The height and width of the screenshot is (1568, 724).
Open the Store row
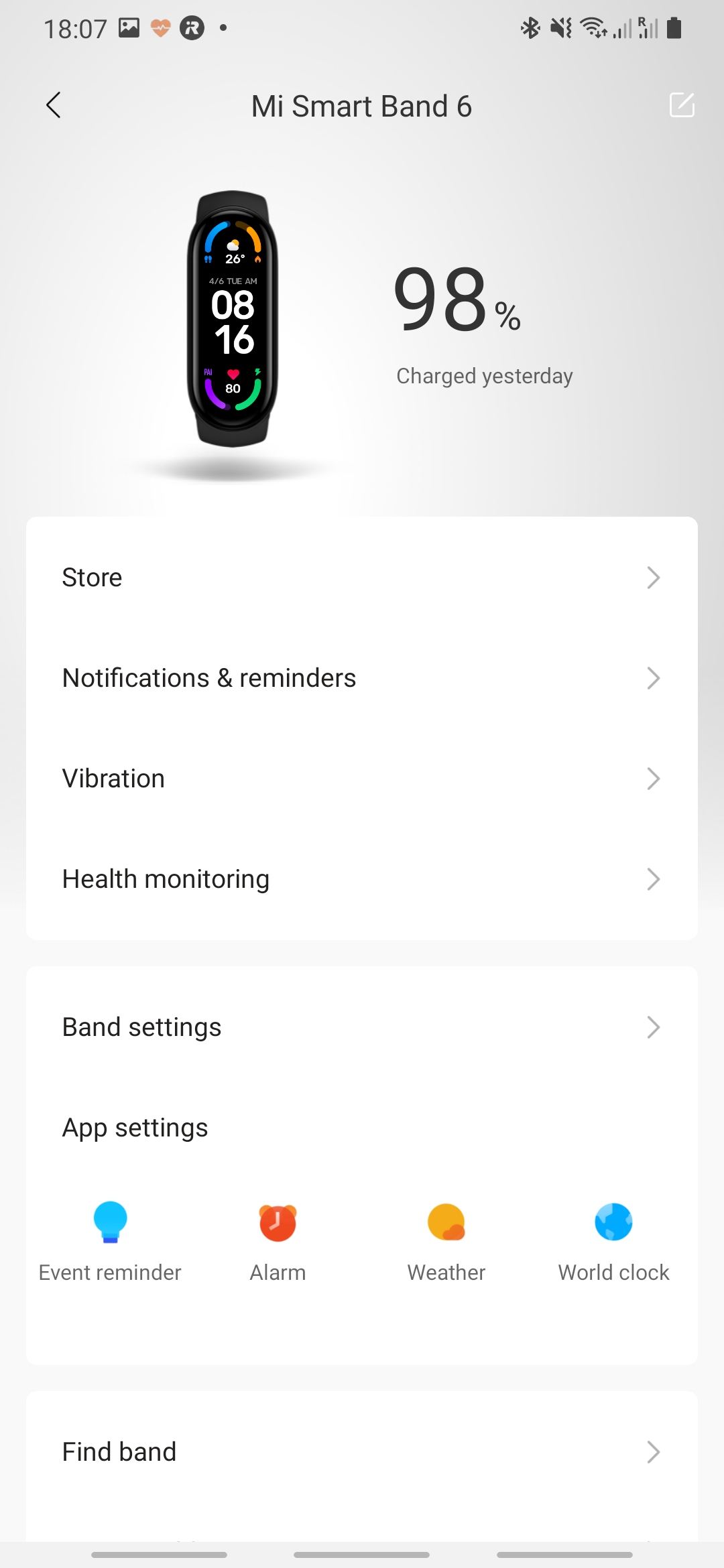362,578
